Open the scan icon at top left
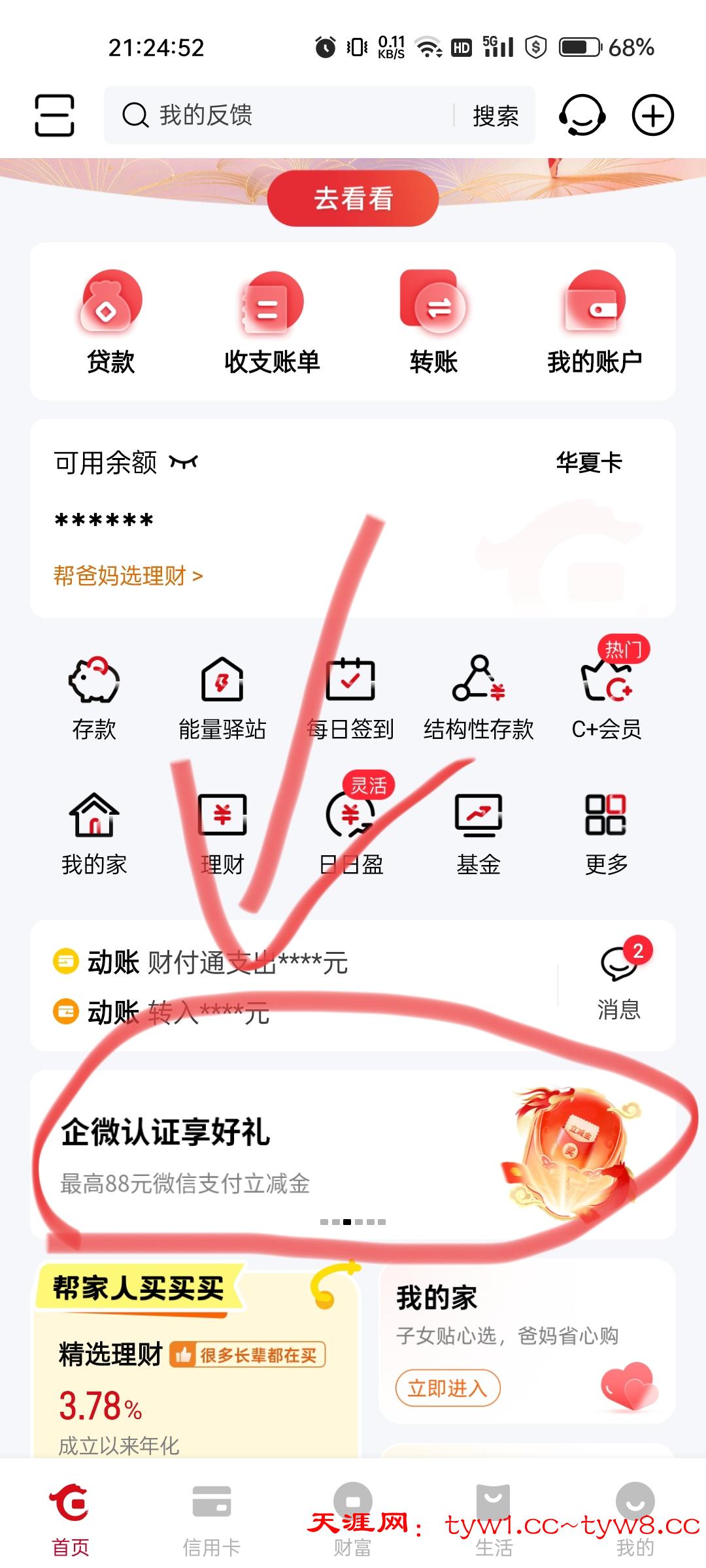This screenshot has height=1568, width=706. point(54,115)
